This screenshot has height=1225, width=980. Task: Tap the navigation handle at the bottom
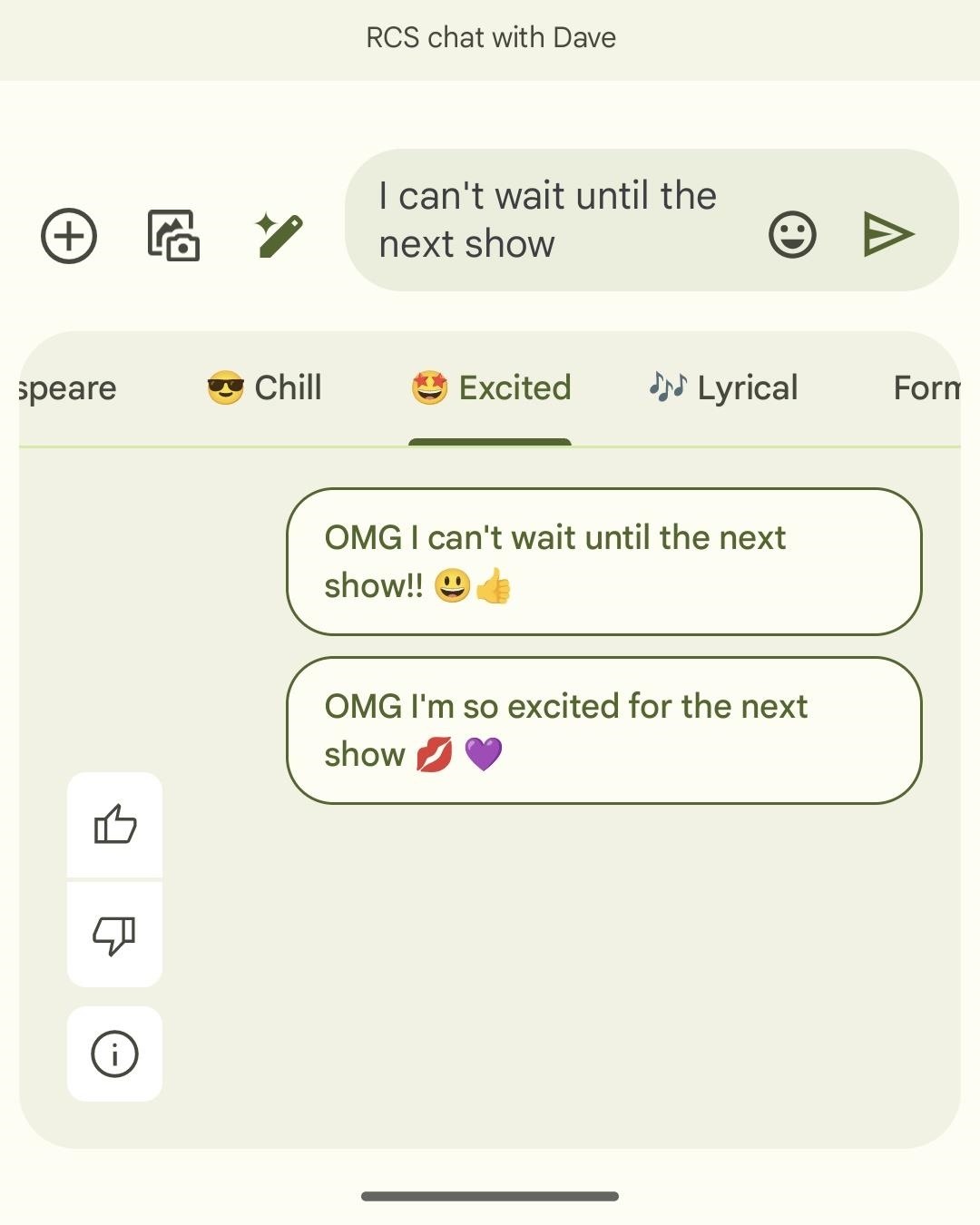[490, 1193]
